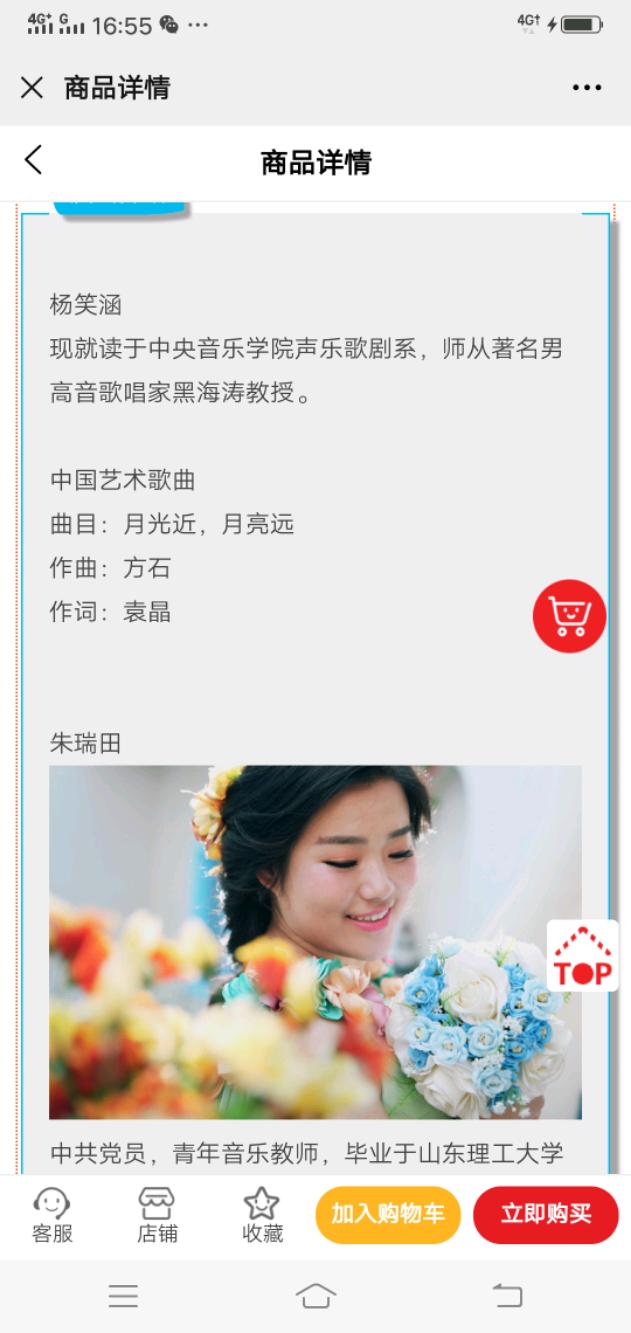Go to system home screen
Screen dimensions: 631x1333
(316, 1297)
